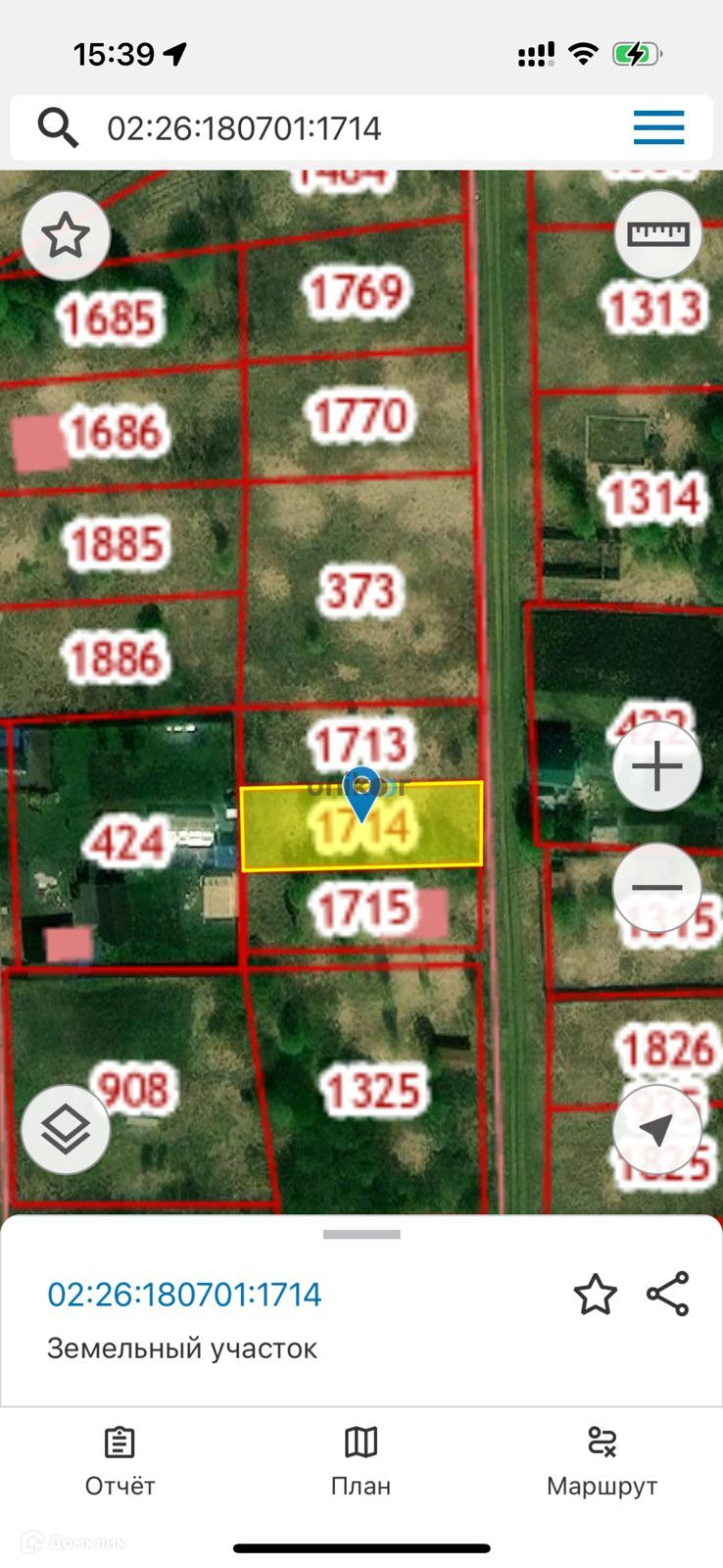Center map on my location

pyautogui.click(x=657, y=1129)
